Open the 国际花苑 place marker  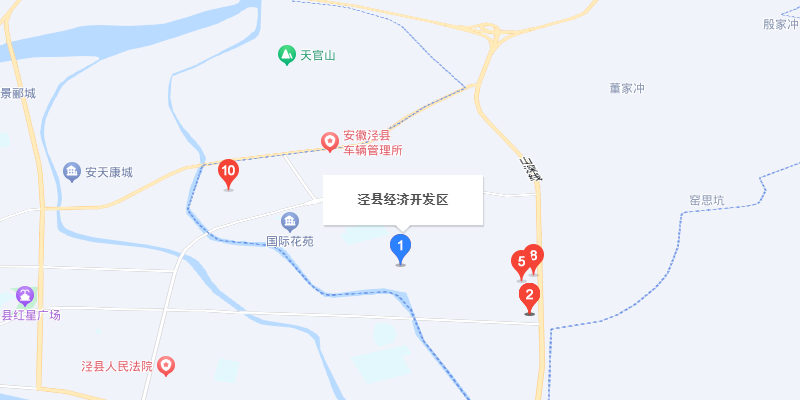point(290,221)
